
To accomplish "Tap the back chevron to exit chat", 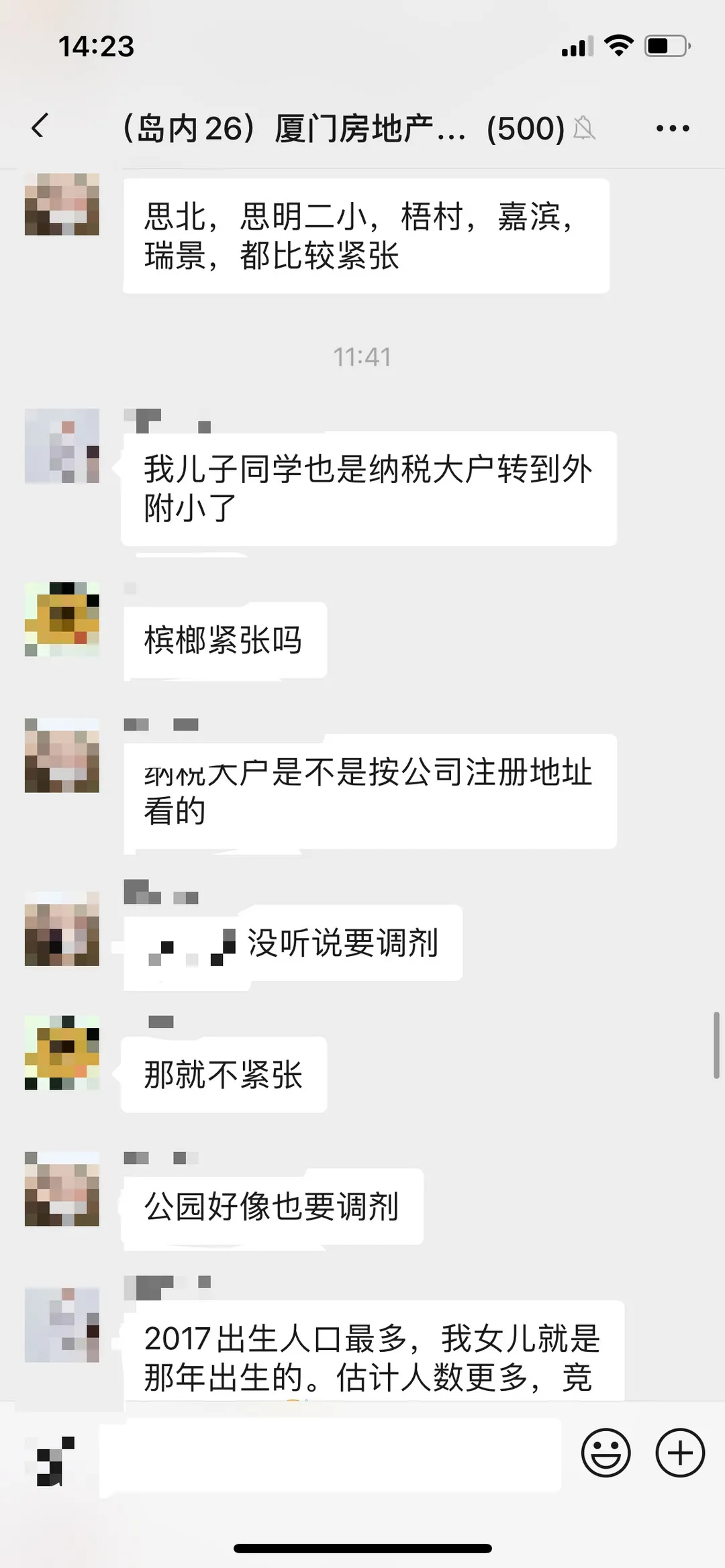I will [x=38, y=127].
